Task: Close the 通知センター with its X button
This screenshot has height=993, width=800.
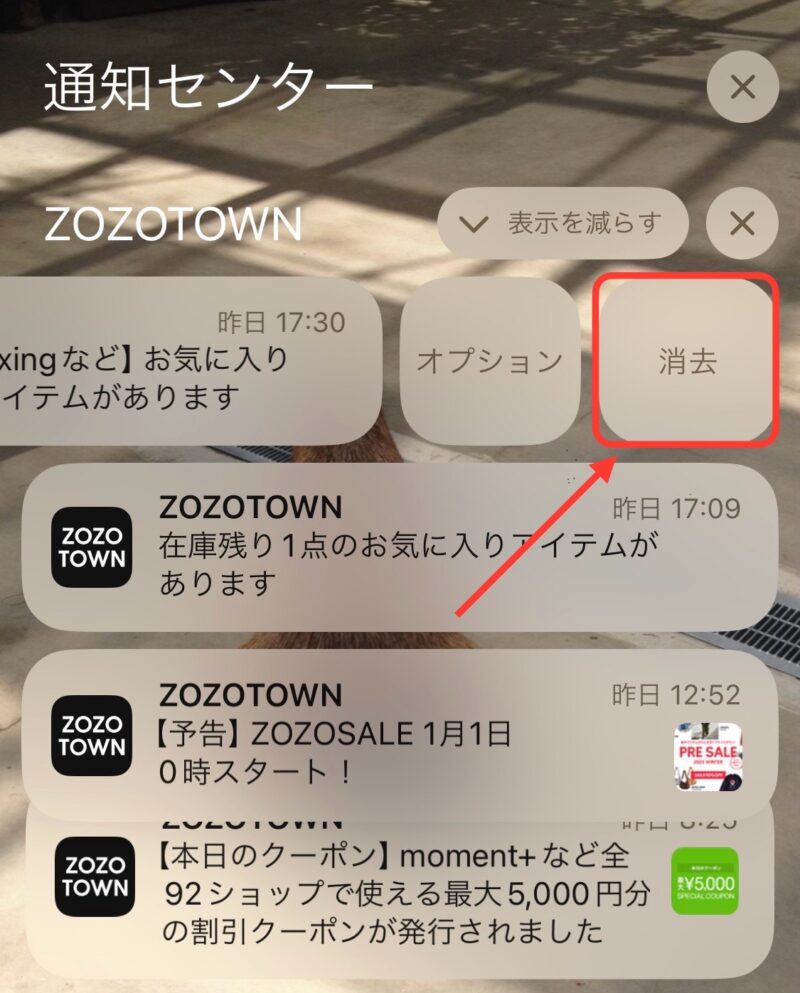Action: 742,87
